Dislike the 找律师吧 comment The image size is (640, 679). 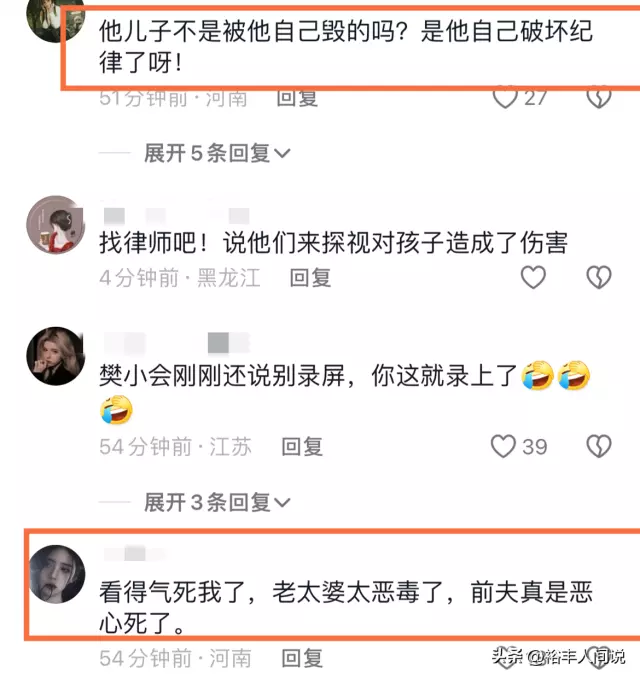pos(598,277)
